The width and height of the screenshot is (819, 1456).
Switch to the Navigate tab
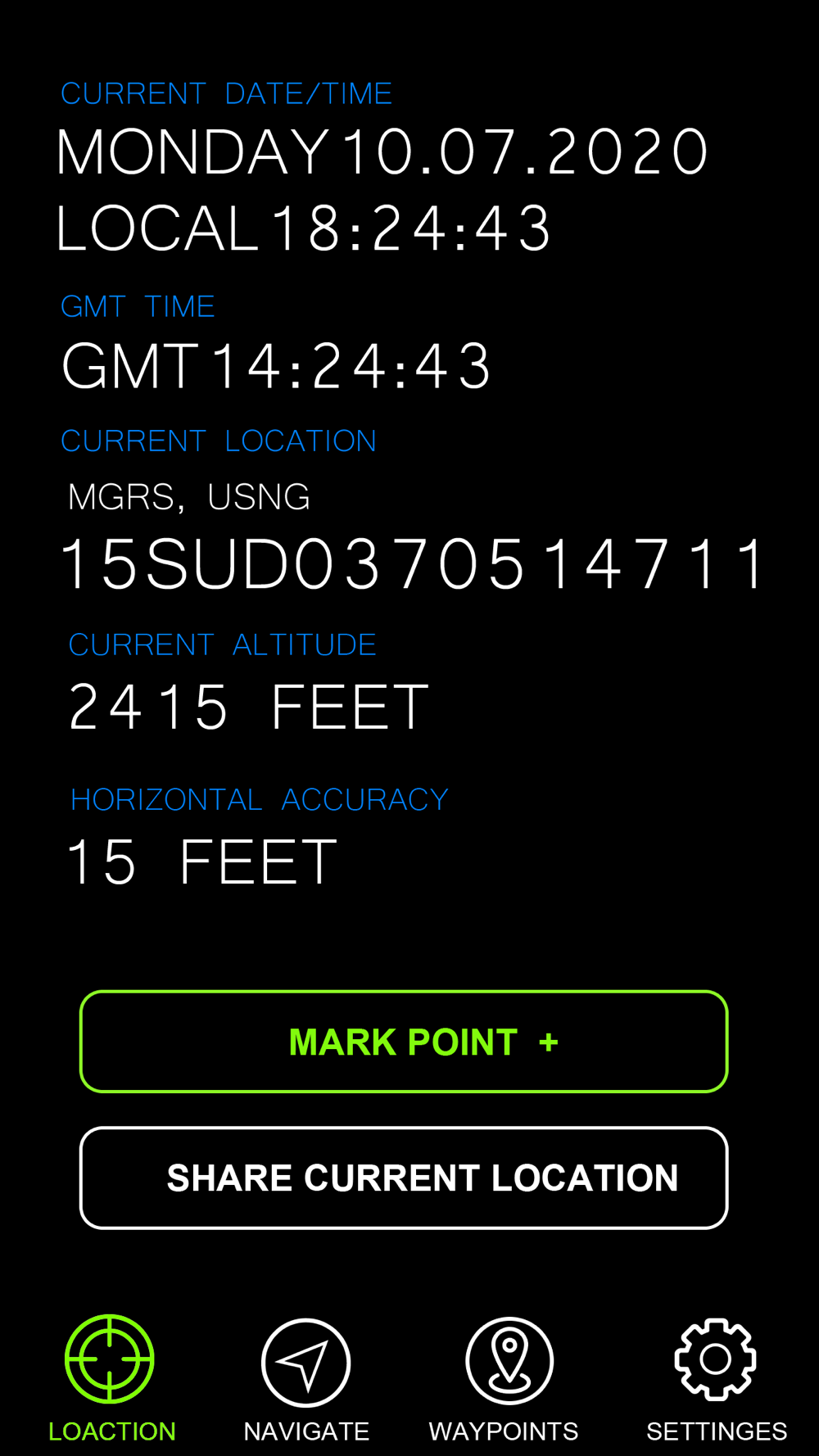(306, 1380)
